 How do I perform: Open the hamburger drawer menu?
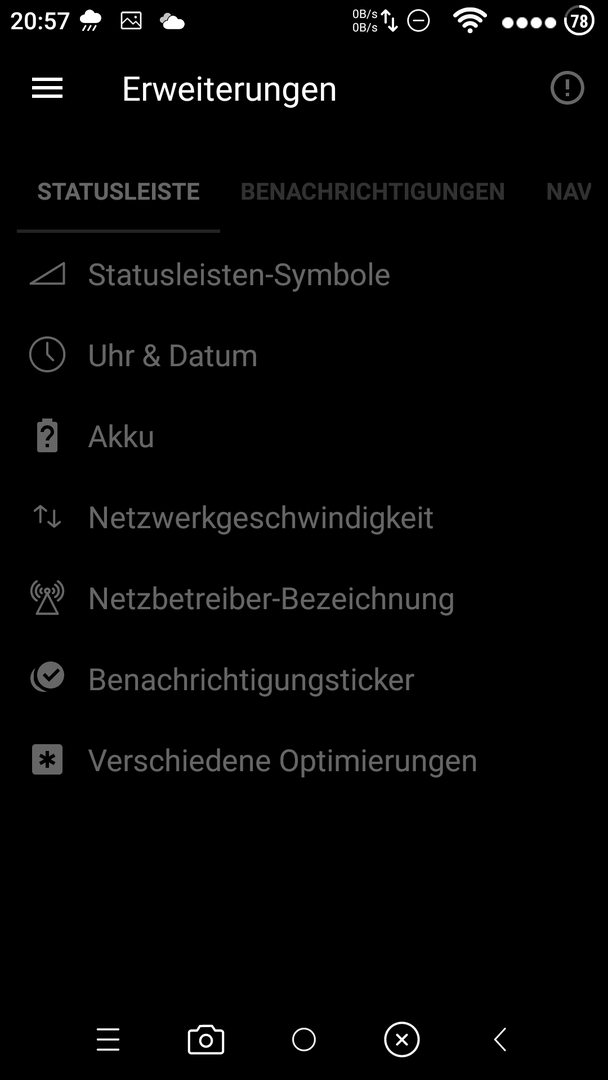[48, 88]
